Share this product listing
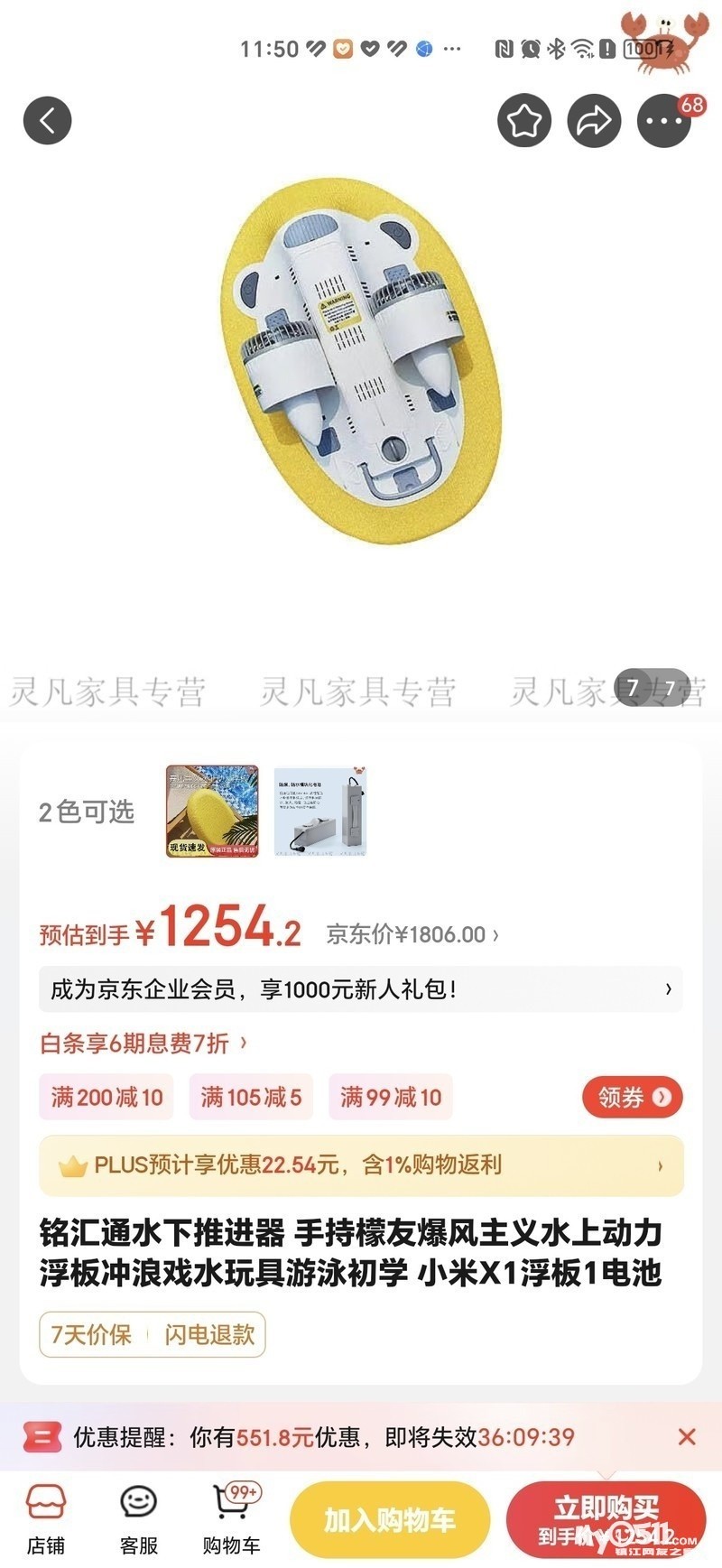Viewport: 722px width, 1568px height. (594, 120)
